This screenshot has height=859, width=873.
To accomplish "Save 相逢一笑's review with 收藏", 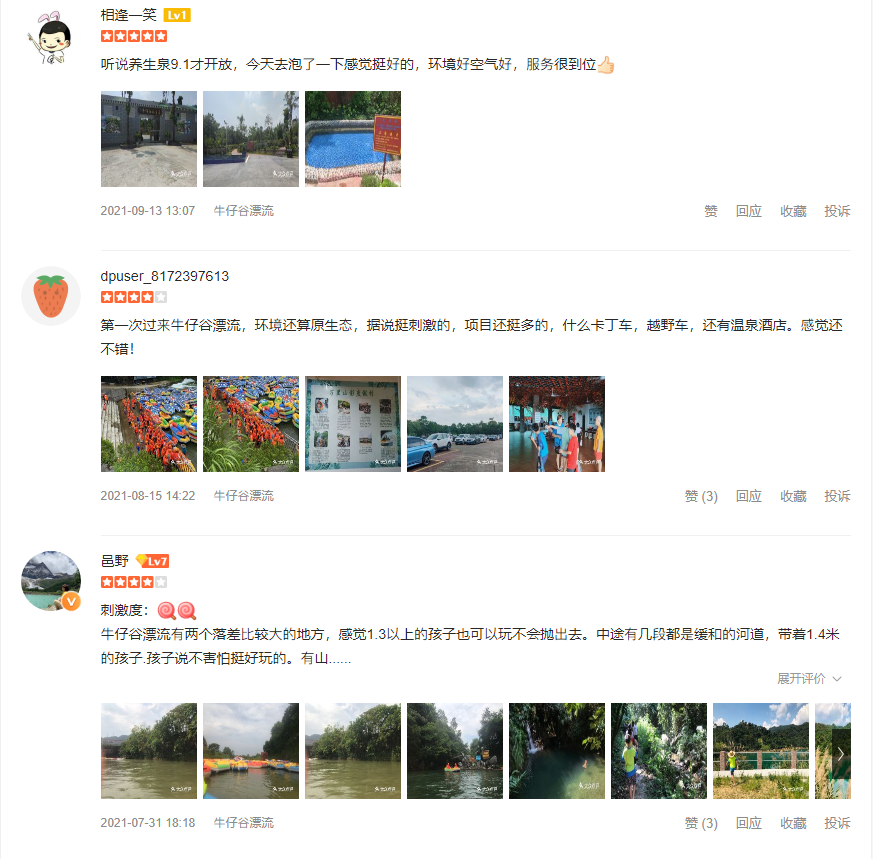I will [793, 211].
